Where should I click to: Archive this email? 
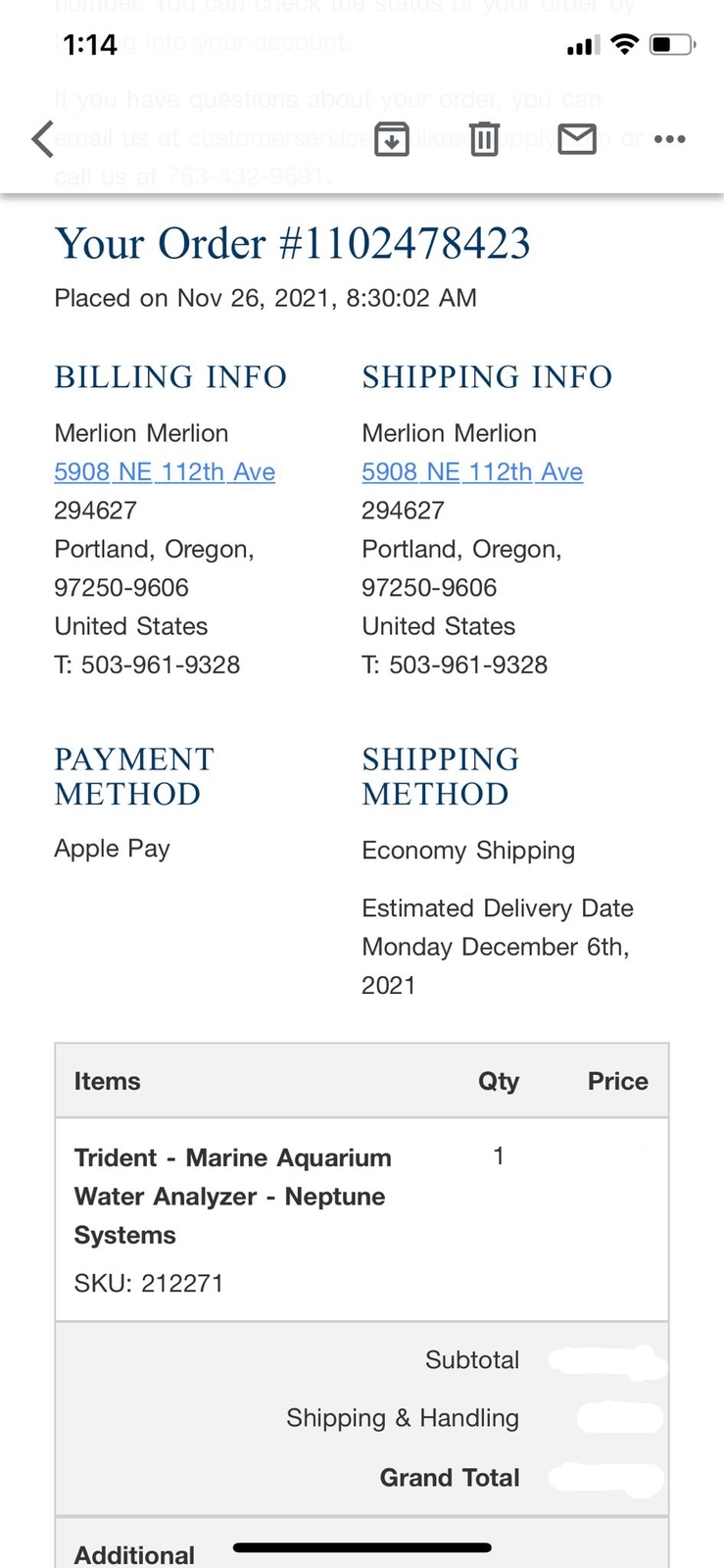pyautogui.click(x=391, y=139)
